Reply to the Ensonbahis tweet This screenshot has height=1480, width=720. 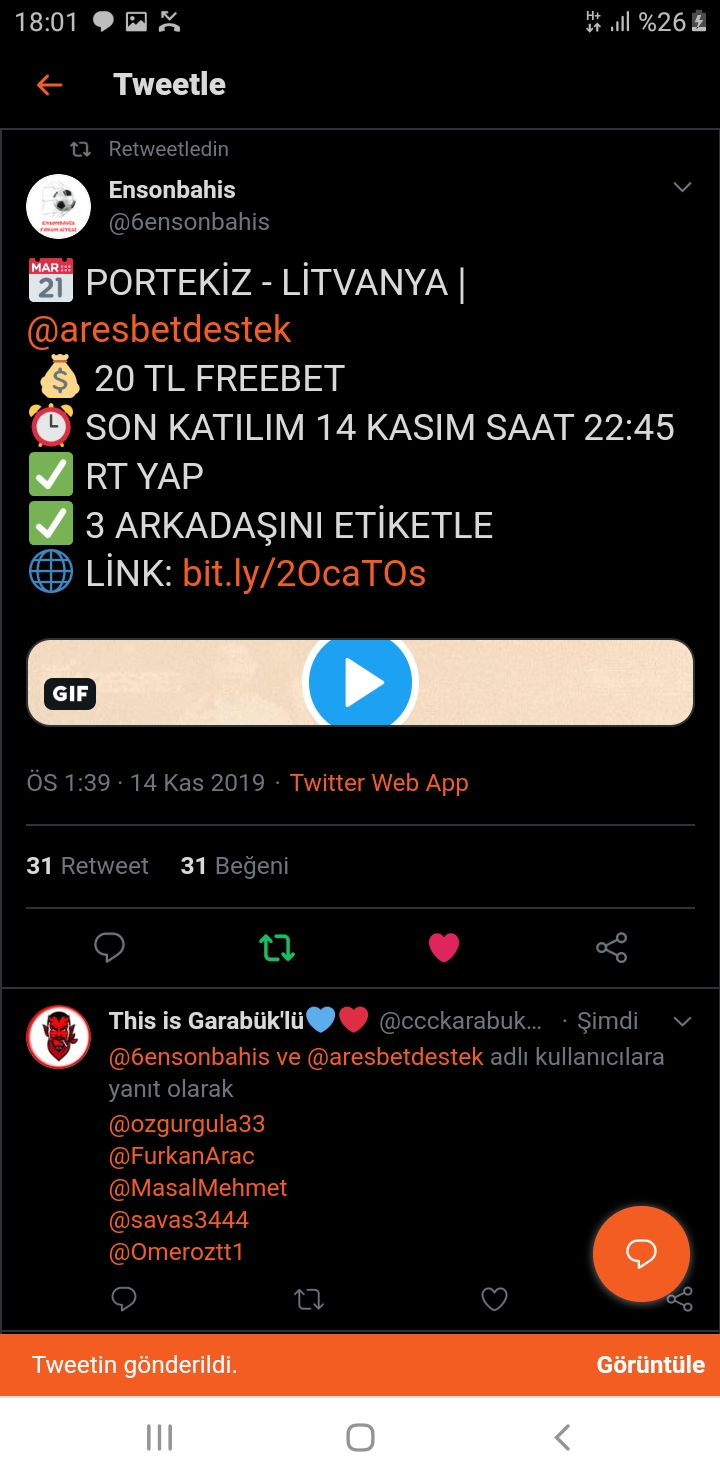[109, 947]
